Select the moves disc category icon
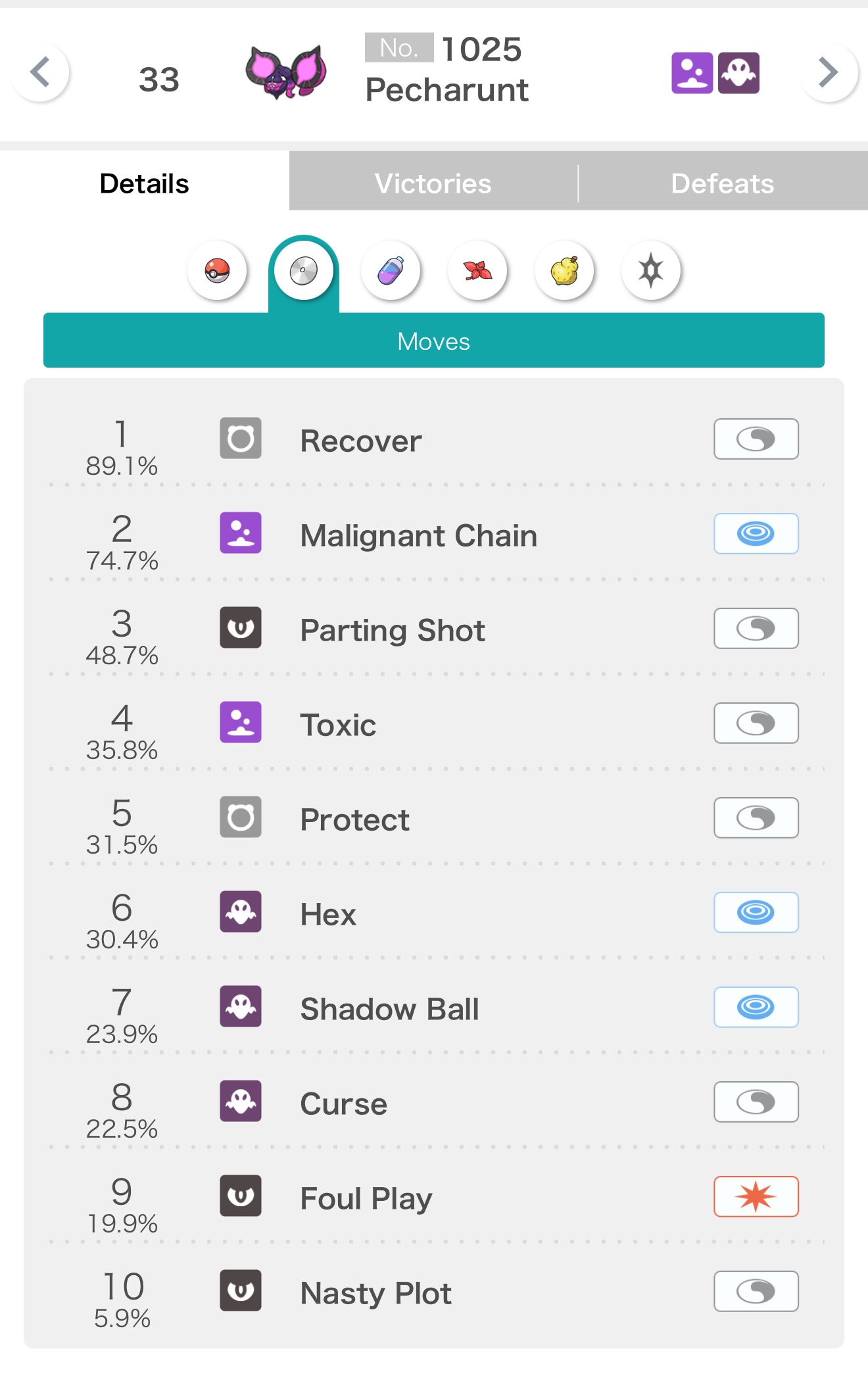 [304, 270]
